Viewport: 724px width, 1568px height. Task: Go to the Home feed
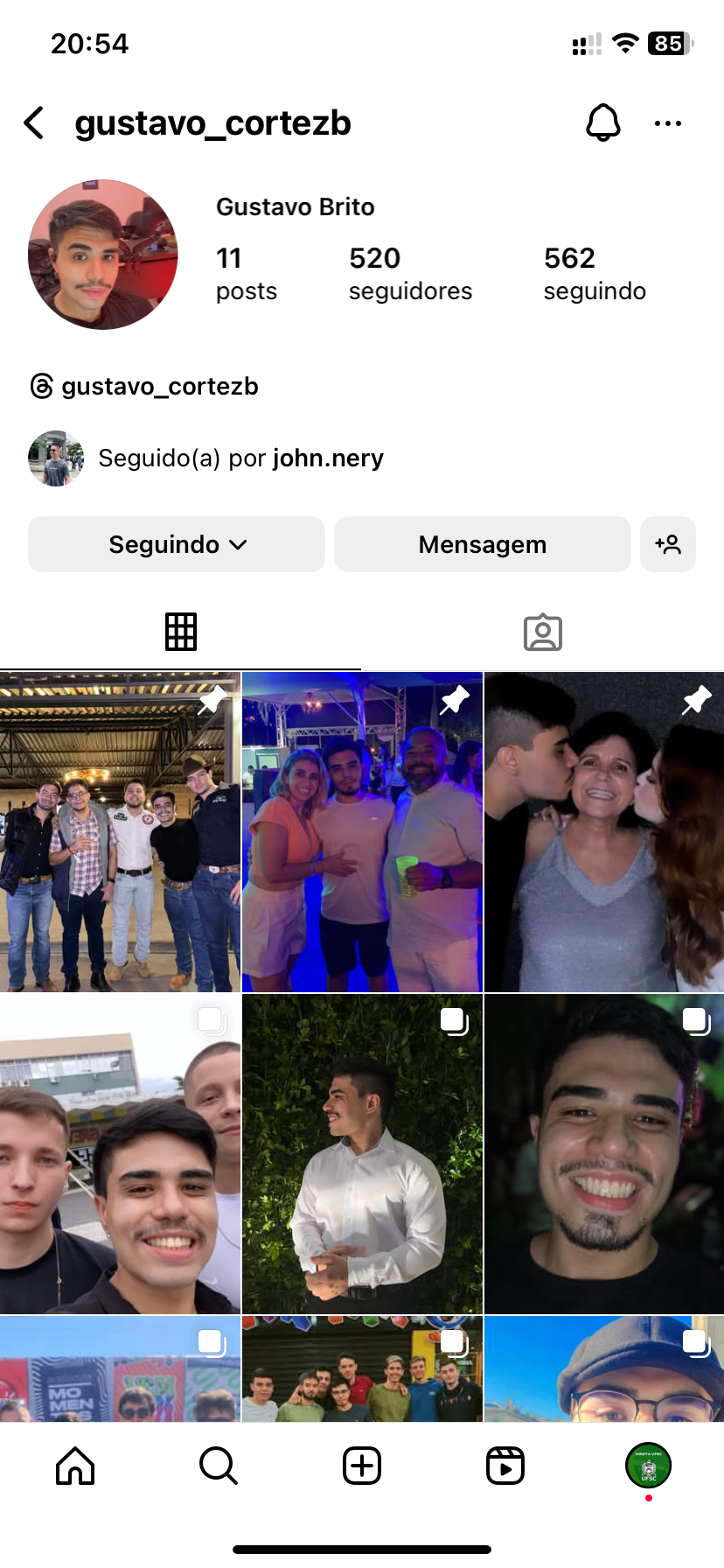(x=75, y=1466)
